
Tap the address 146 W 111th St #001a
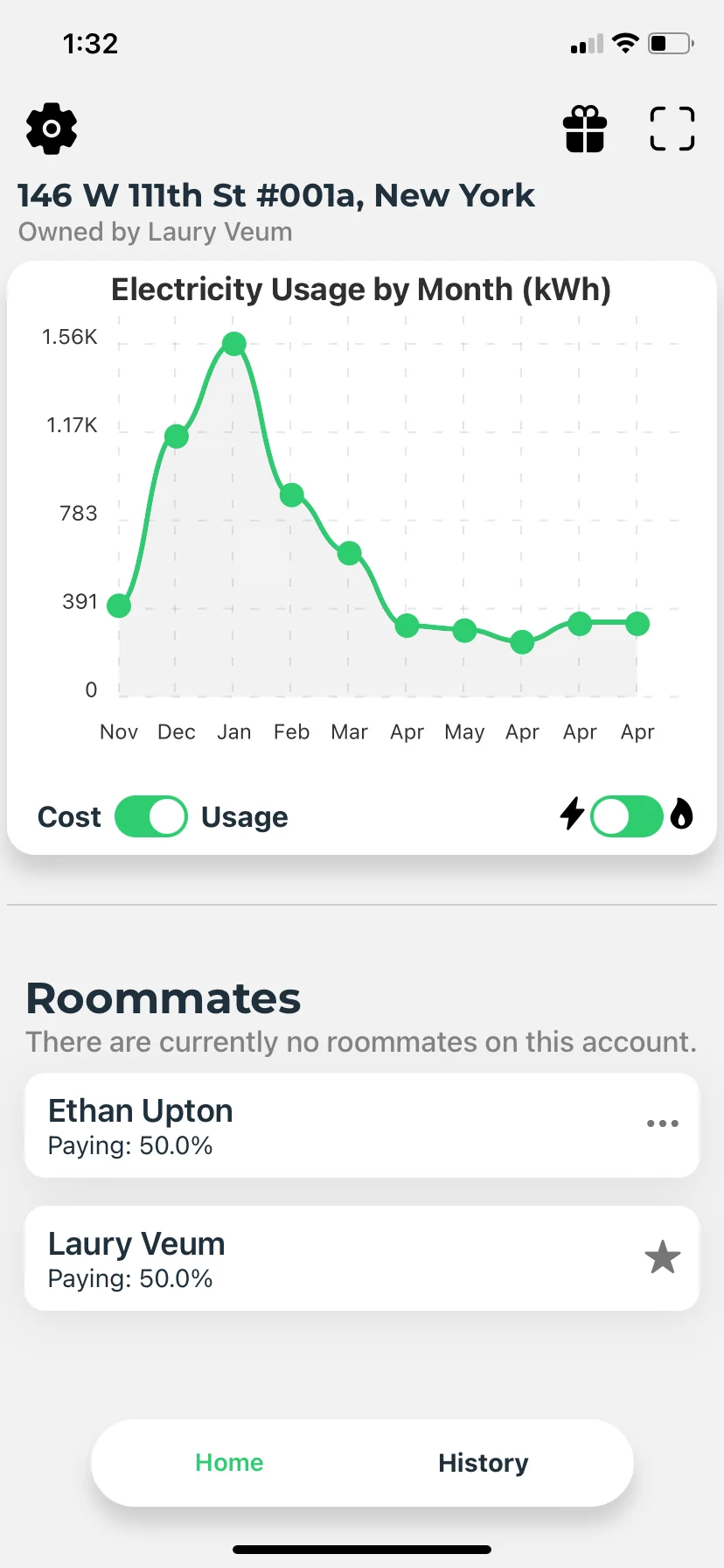(276, 195)
